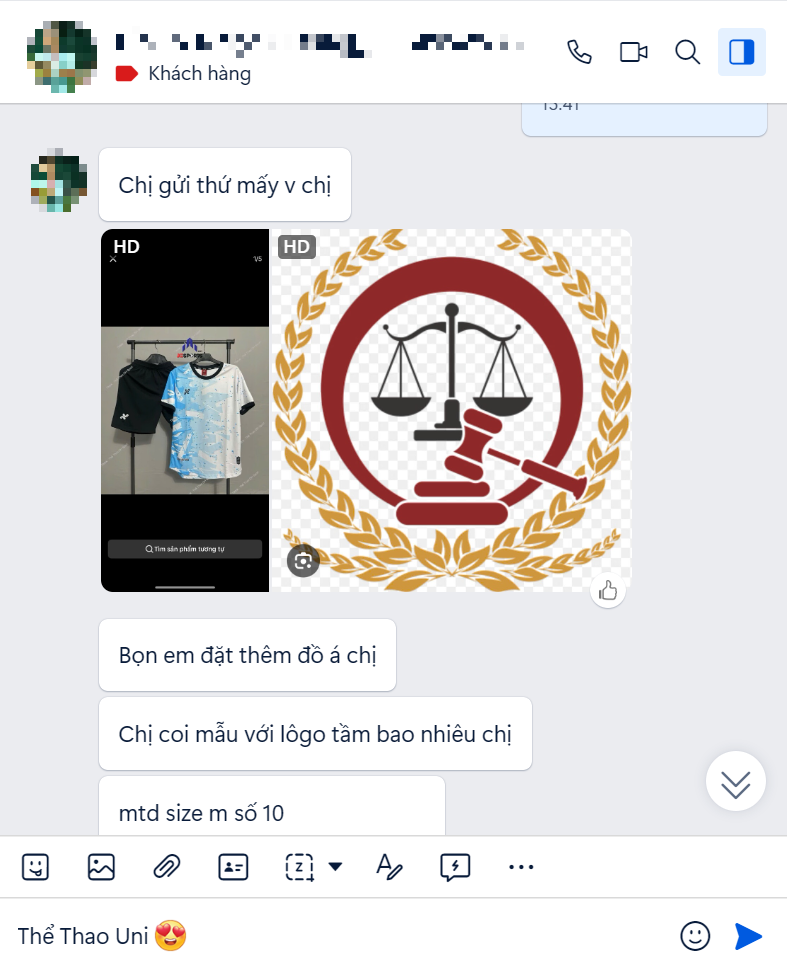787x971 pixels.
Task: Search within this conversation
Action: coord(688,52)
